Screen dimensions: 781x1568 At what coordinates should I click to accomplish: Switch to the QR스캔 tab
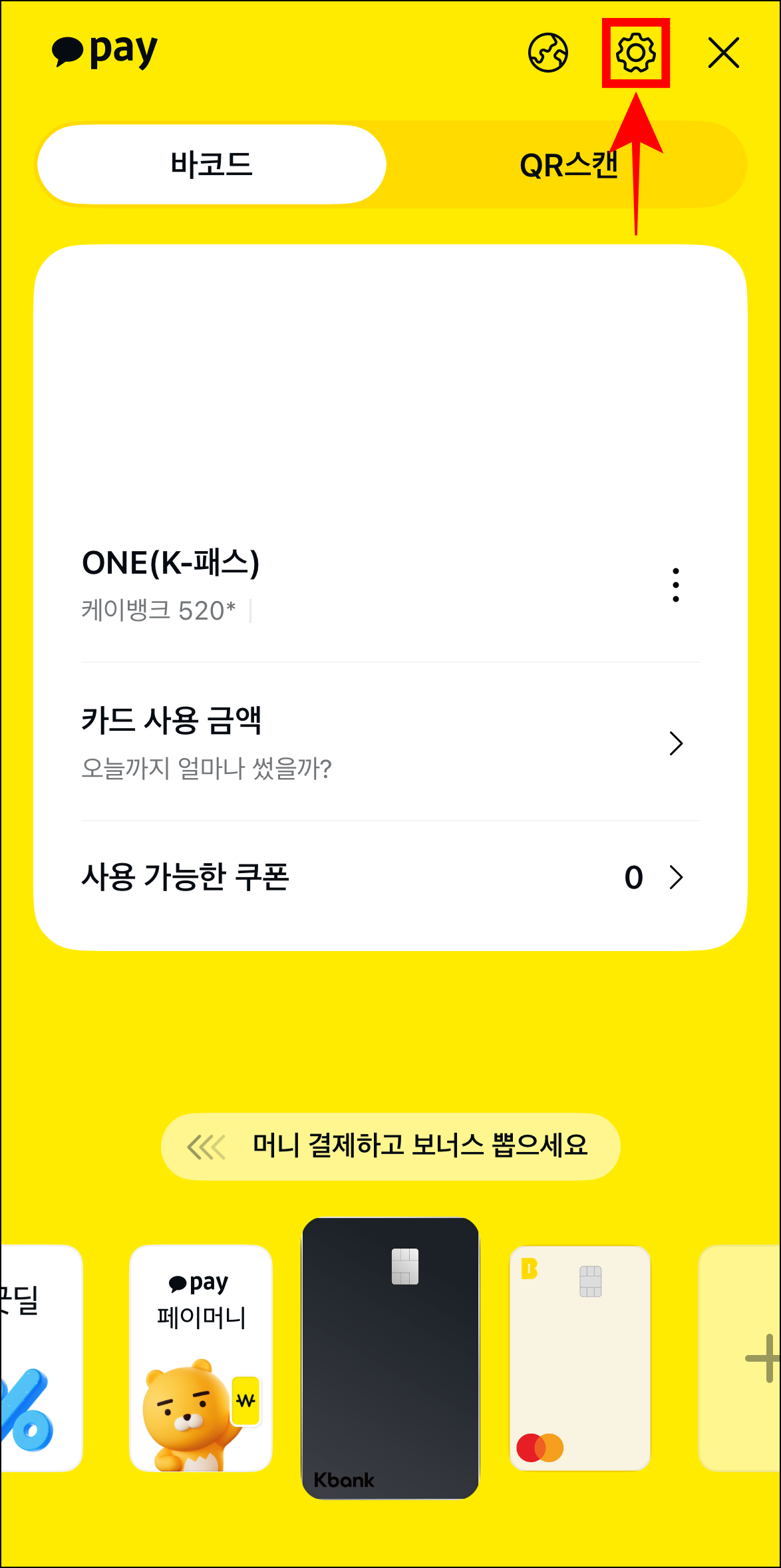click(569, 164)
